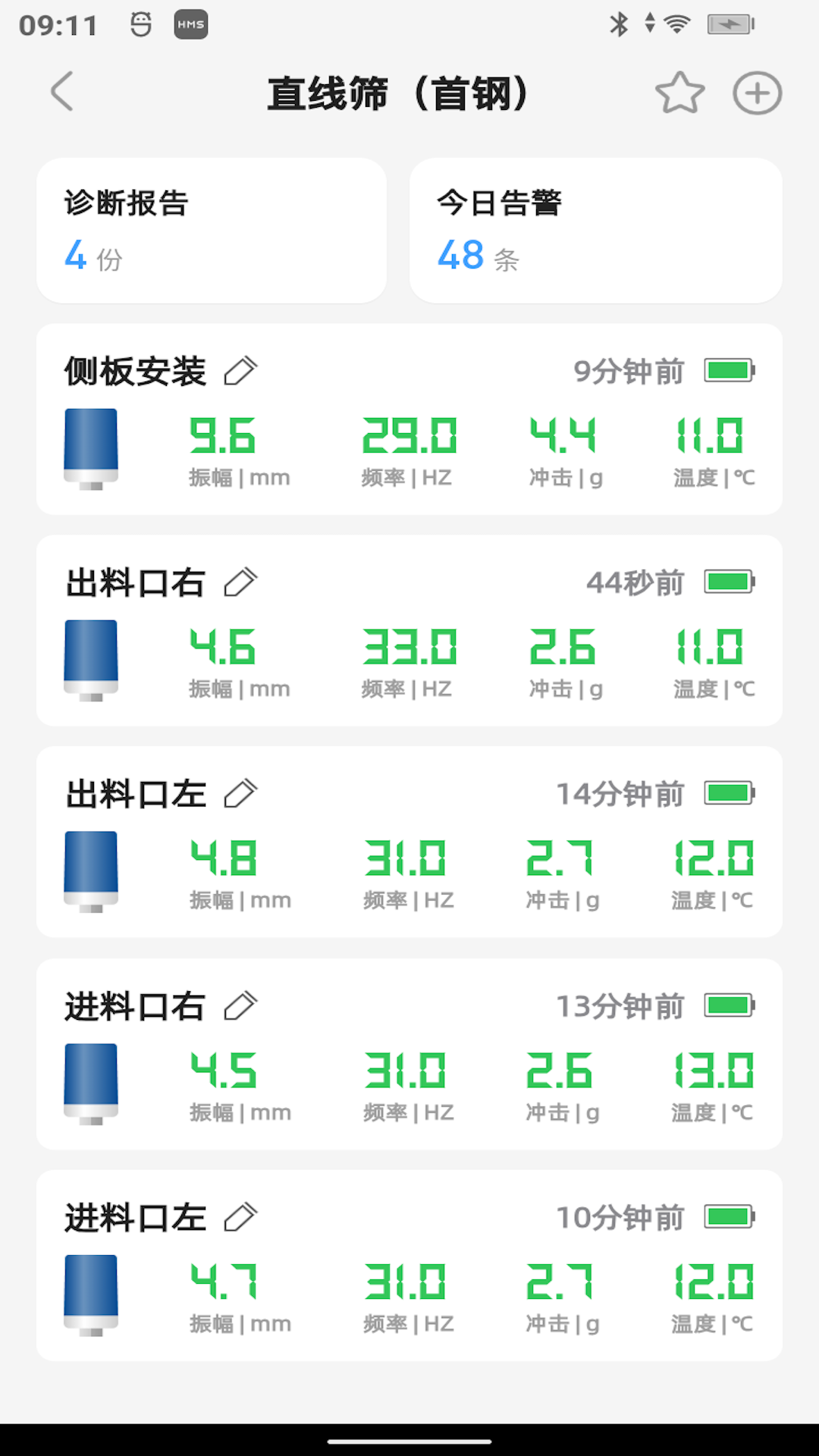The image size is (819, 1456).
Task: Edit the name of 进料口右
Action: (241, 1006)
